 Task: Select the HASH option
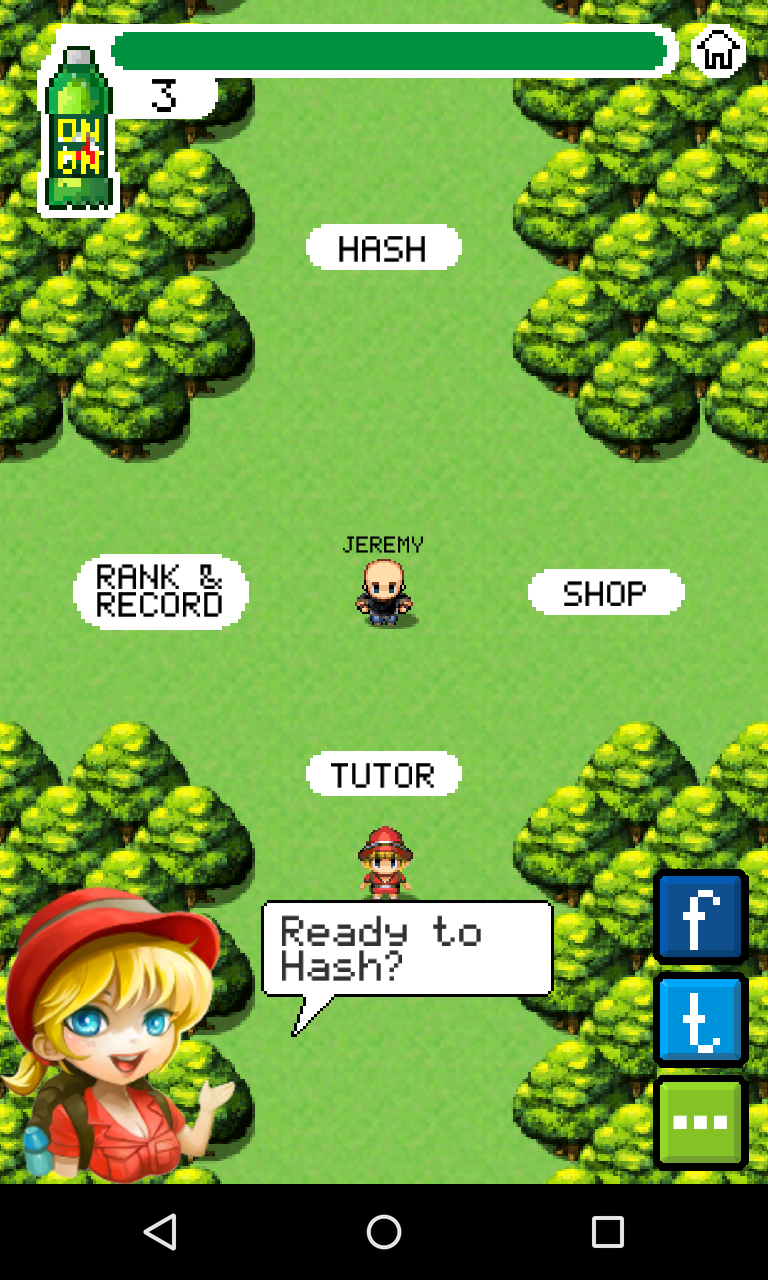(383, 248)
